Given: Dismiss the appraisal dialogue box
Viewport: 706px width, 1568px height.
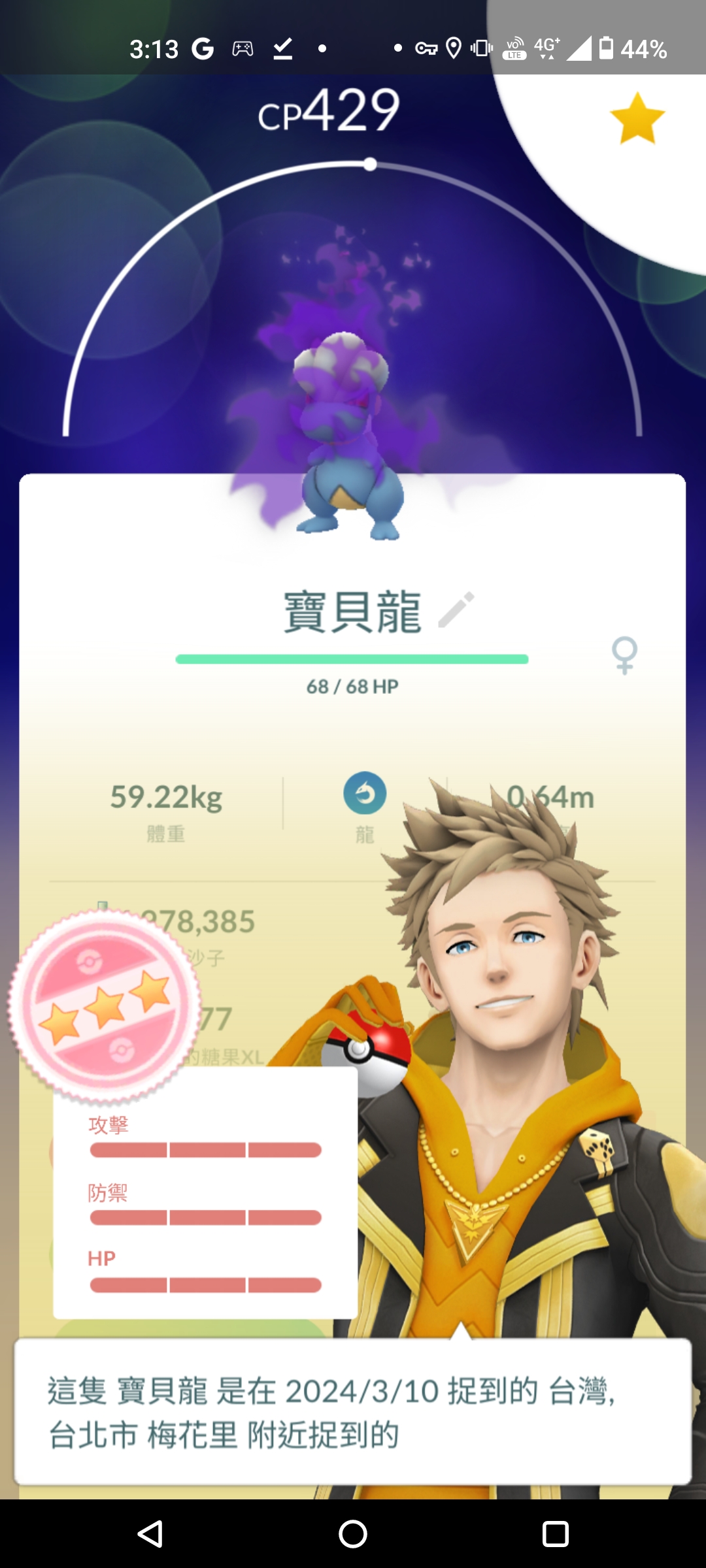Looking at the screenshot, I should [x=353, y=1411].
